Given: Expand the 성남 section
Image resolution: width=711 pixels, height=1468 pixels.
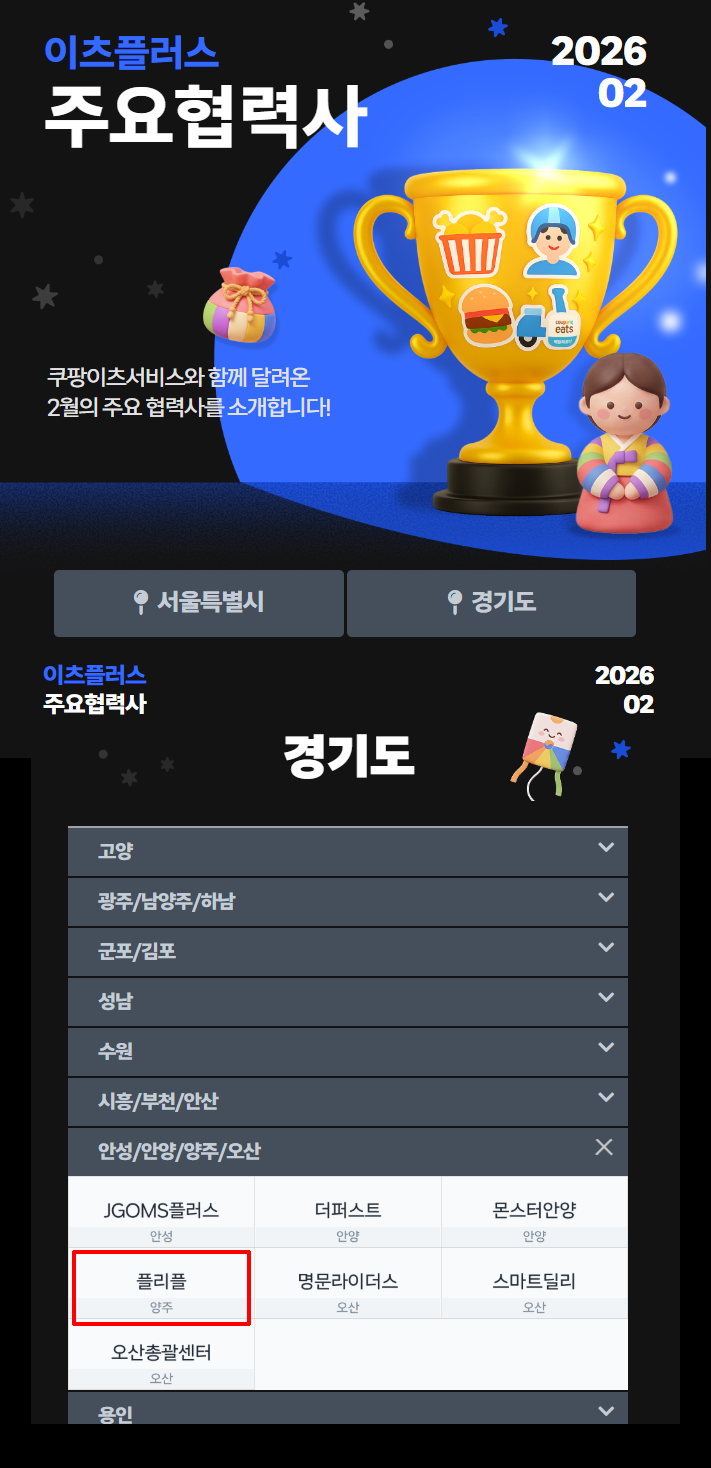Looking at the screenshot, I should point(347,1002).
